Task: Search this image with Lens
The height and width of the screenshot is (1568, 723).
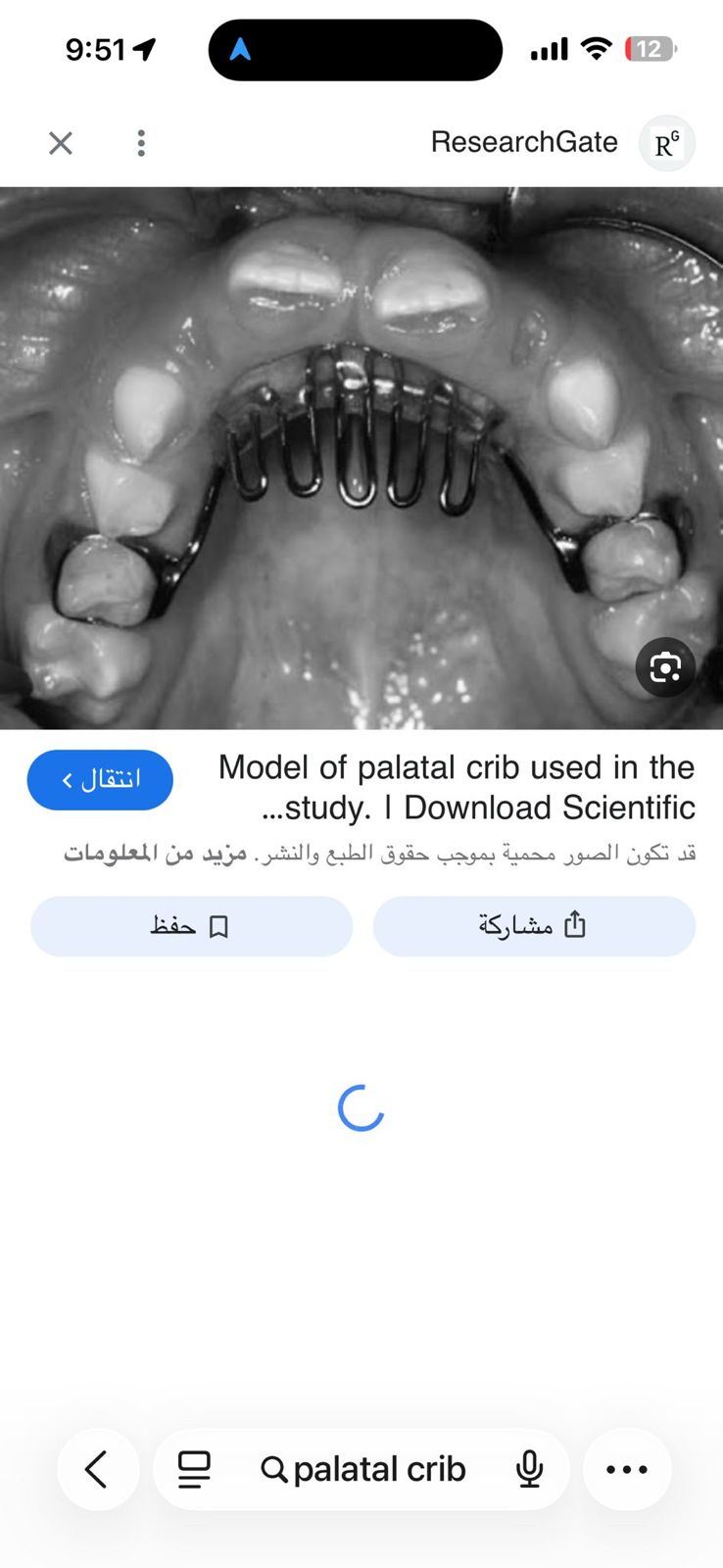Action: [x=665, y=667]
